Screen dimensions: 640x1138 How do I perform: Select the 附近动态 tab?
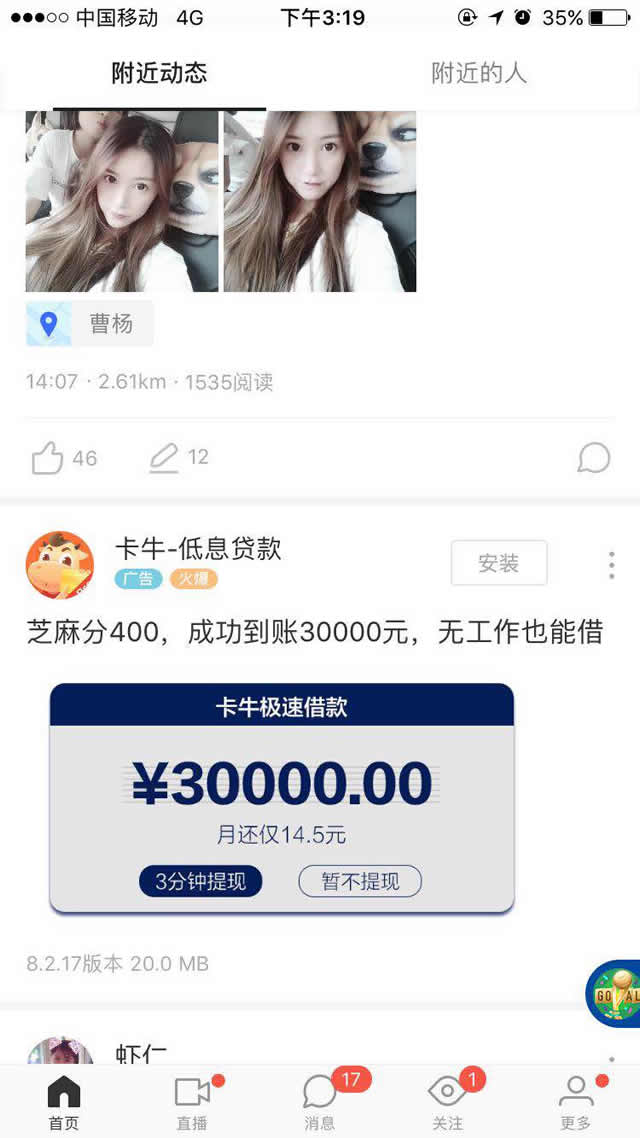(x=159, y=74)
